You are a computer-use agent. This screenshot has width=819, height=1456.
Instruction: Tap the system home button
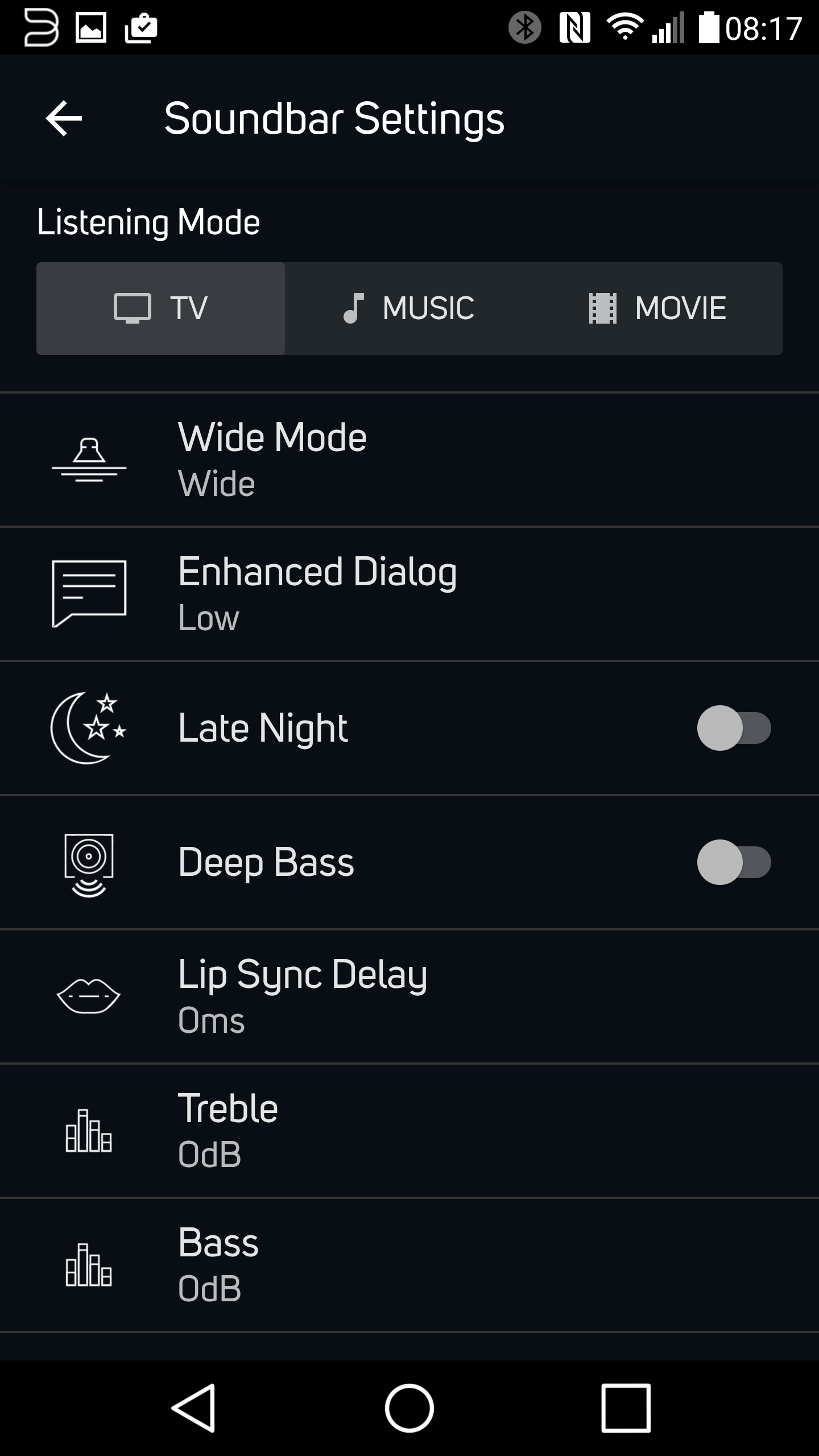click(x=409, y=1408)
